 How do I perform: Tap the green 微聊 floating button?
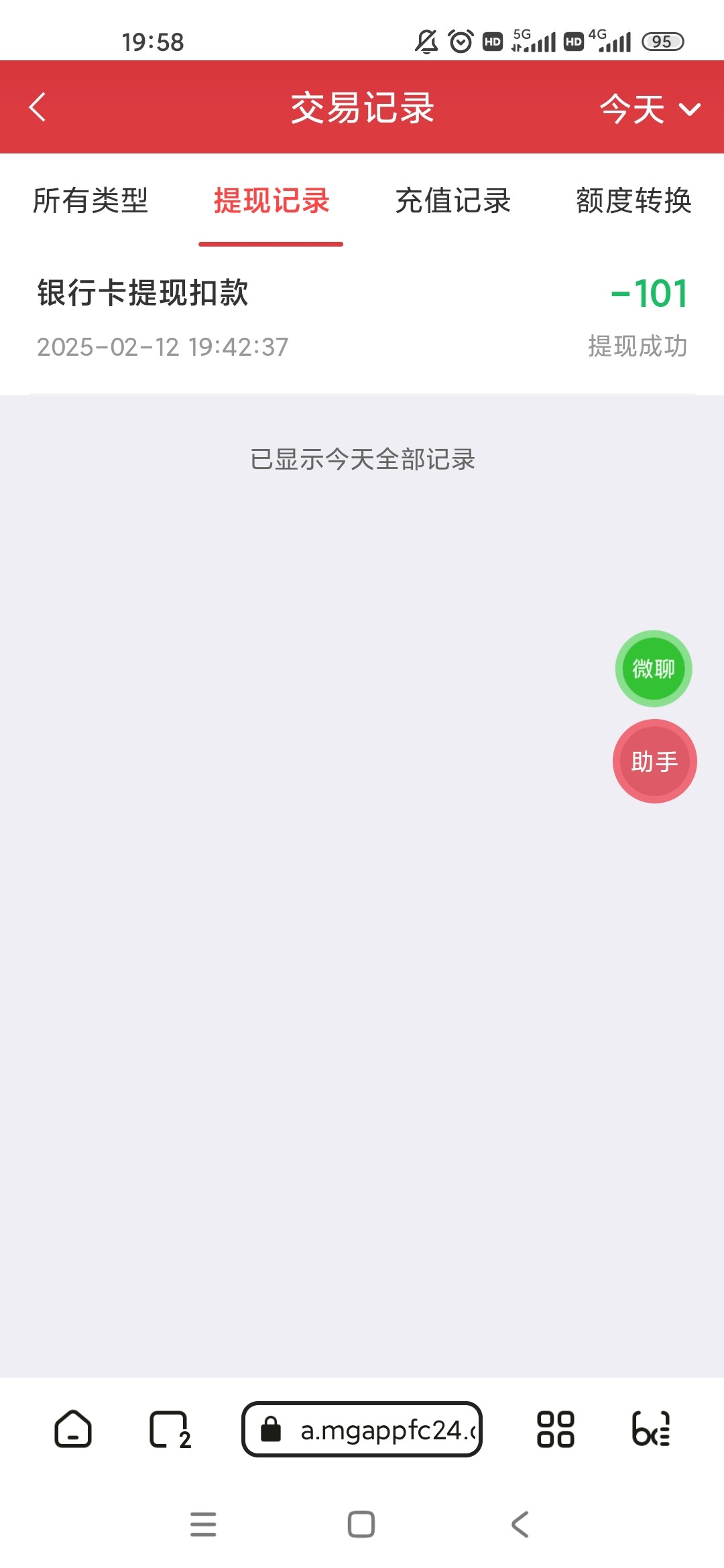pyautogui.click(x=654, y=668)
